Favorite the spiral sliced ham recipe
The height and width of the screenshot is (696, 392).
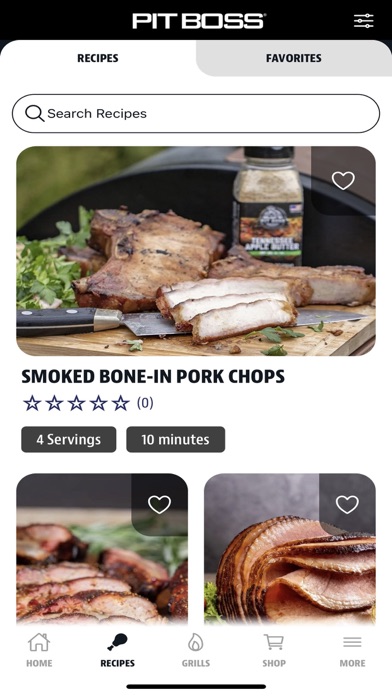pyautogui.click(x=347, y=505)
